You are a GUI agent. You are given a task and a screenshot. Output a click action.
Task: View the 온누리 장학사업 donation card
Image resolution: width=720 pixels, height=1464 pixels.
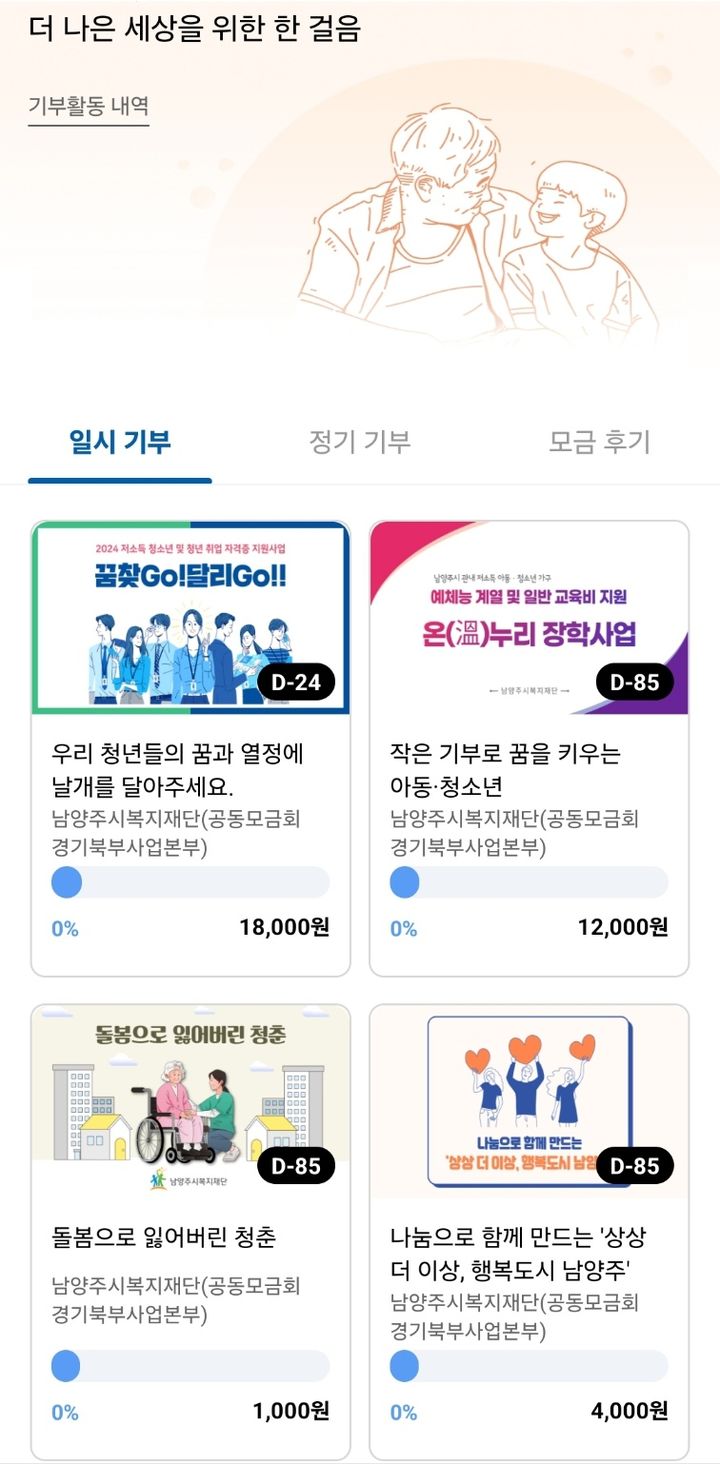coord(529,748)
